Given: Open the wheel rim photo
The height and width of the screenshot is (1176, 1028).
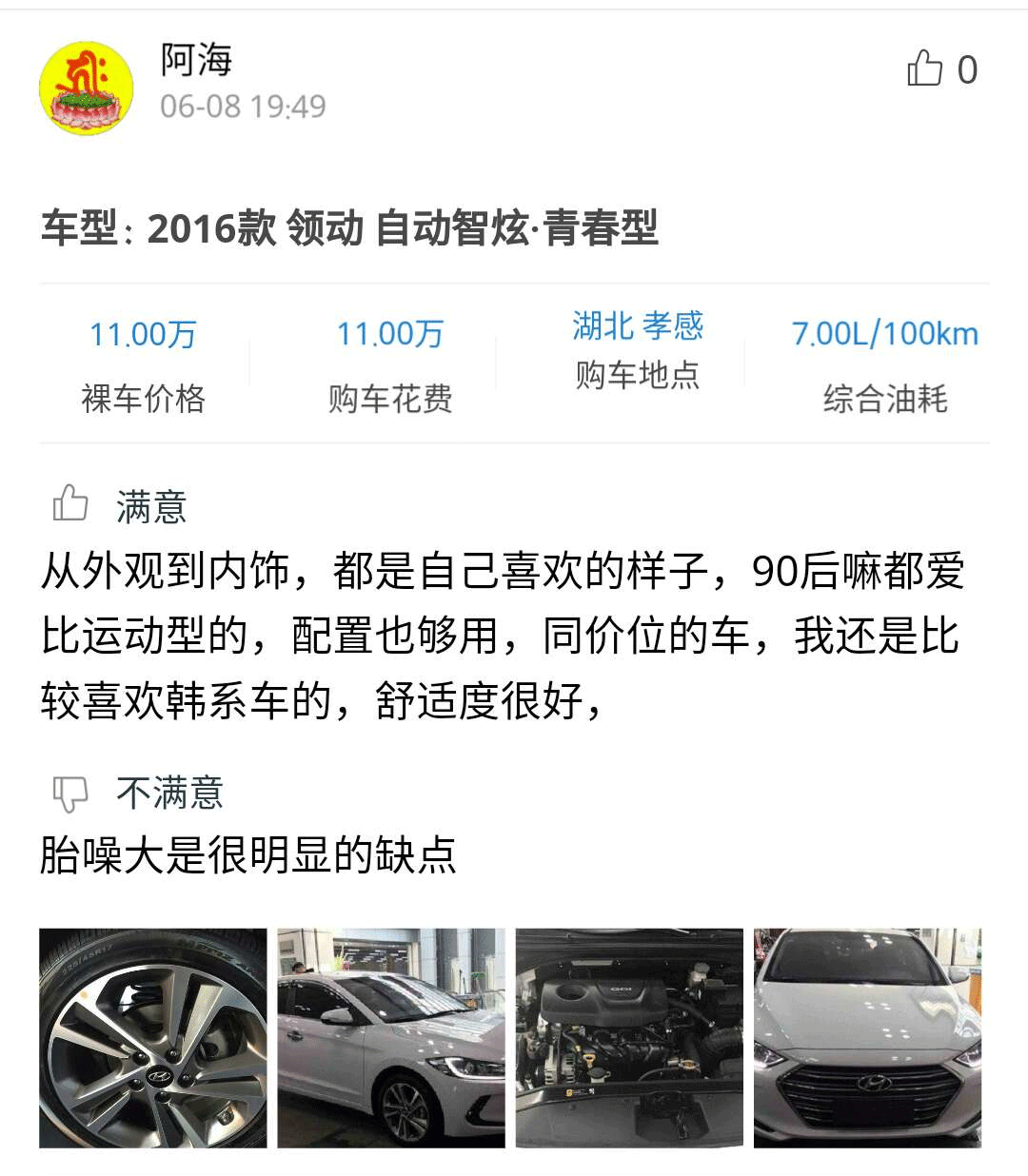Looking at the screenshot, I should coord(153,1037).
